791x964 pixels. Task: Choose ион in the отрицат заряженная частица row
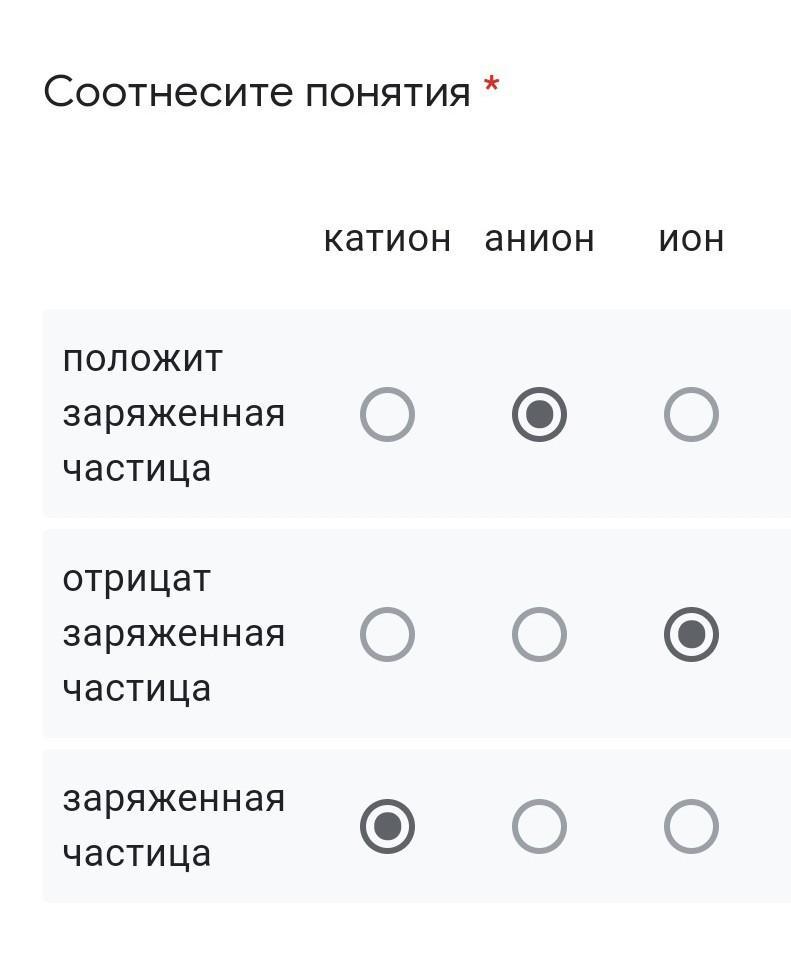point(691,634)
